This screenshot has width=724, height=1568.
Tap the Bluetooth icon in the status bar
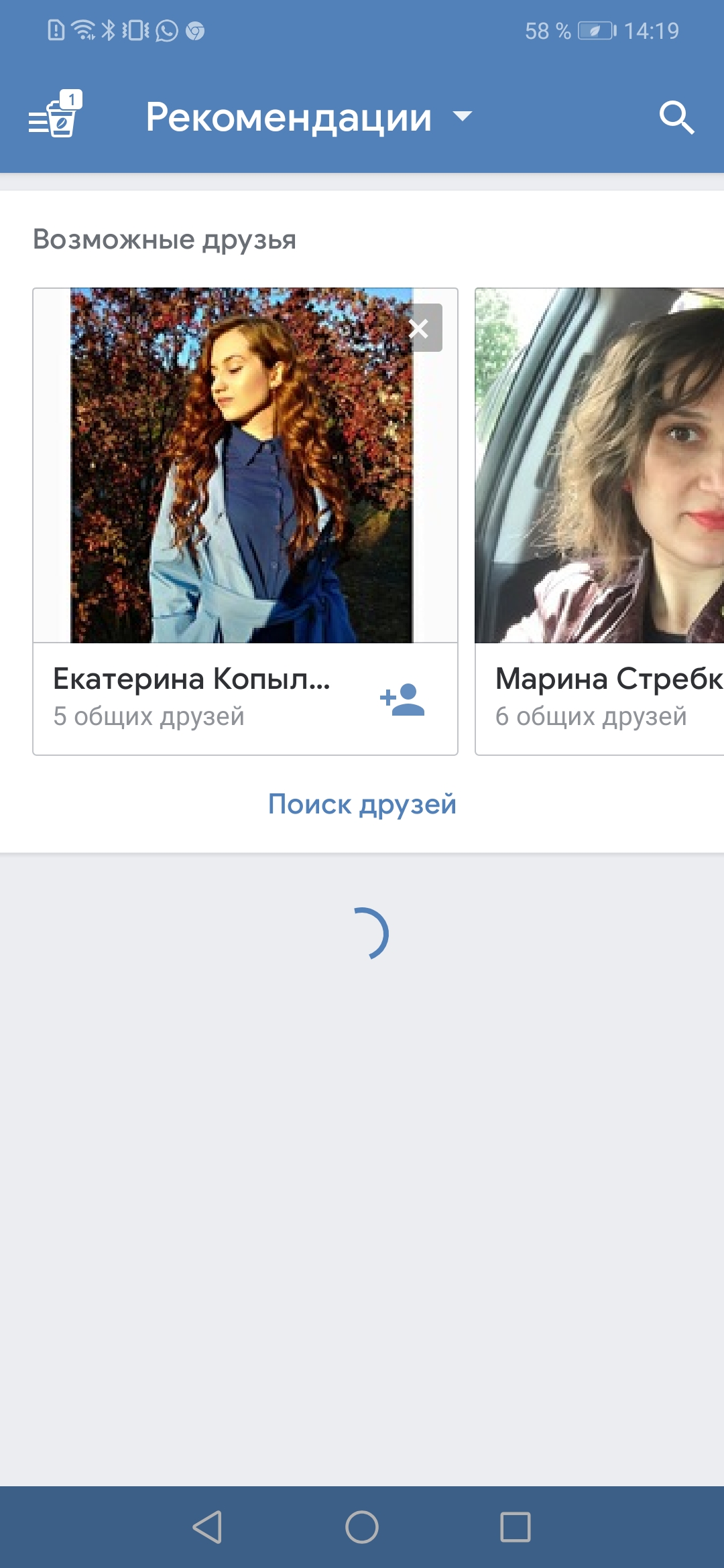point(107,29)
